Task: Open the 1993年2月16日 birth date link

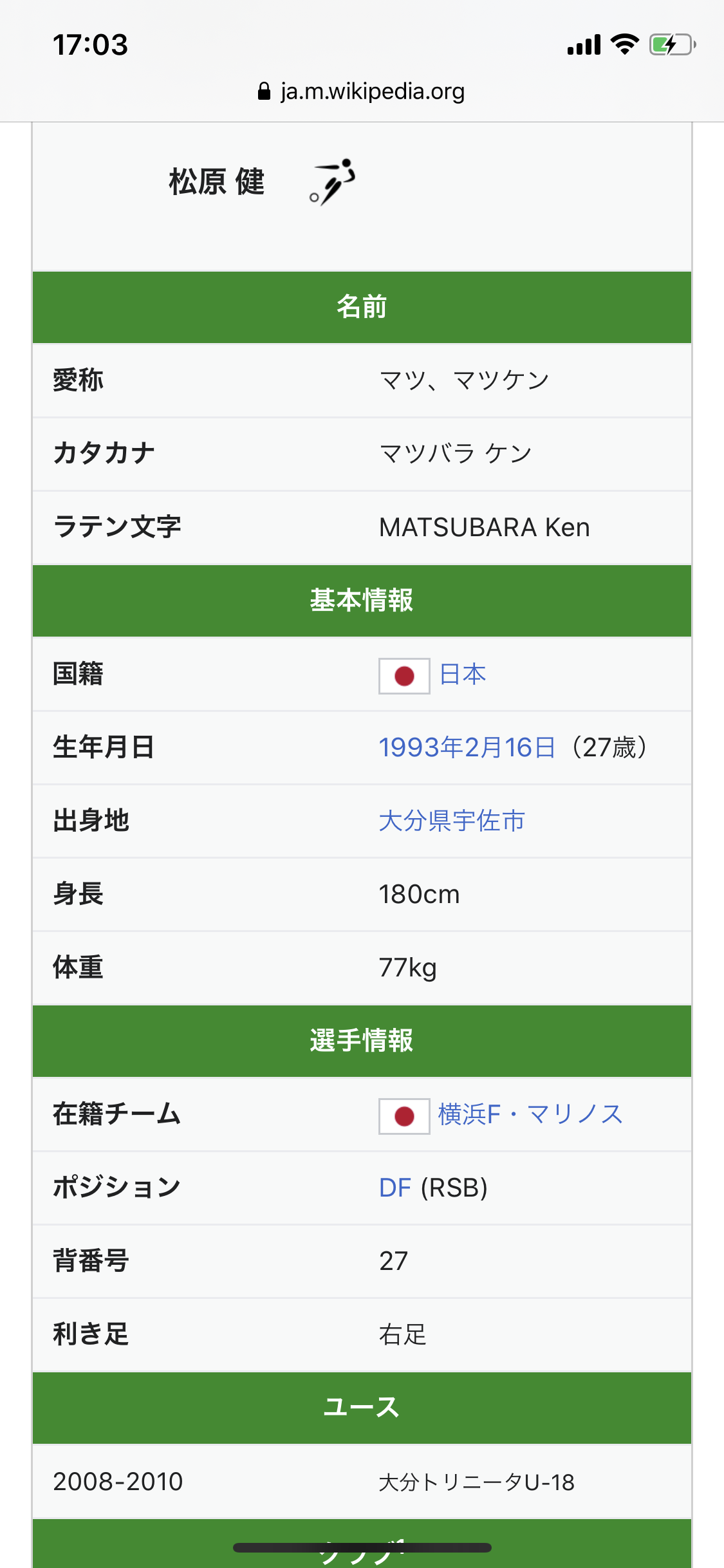Action: [467, 748]
